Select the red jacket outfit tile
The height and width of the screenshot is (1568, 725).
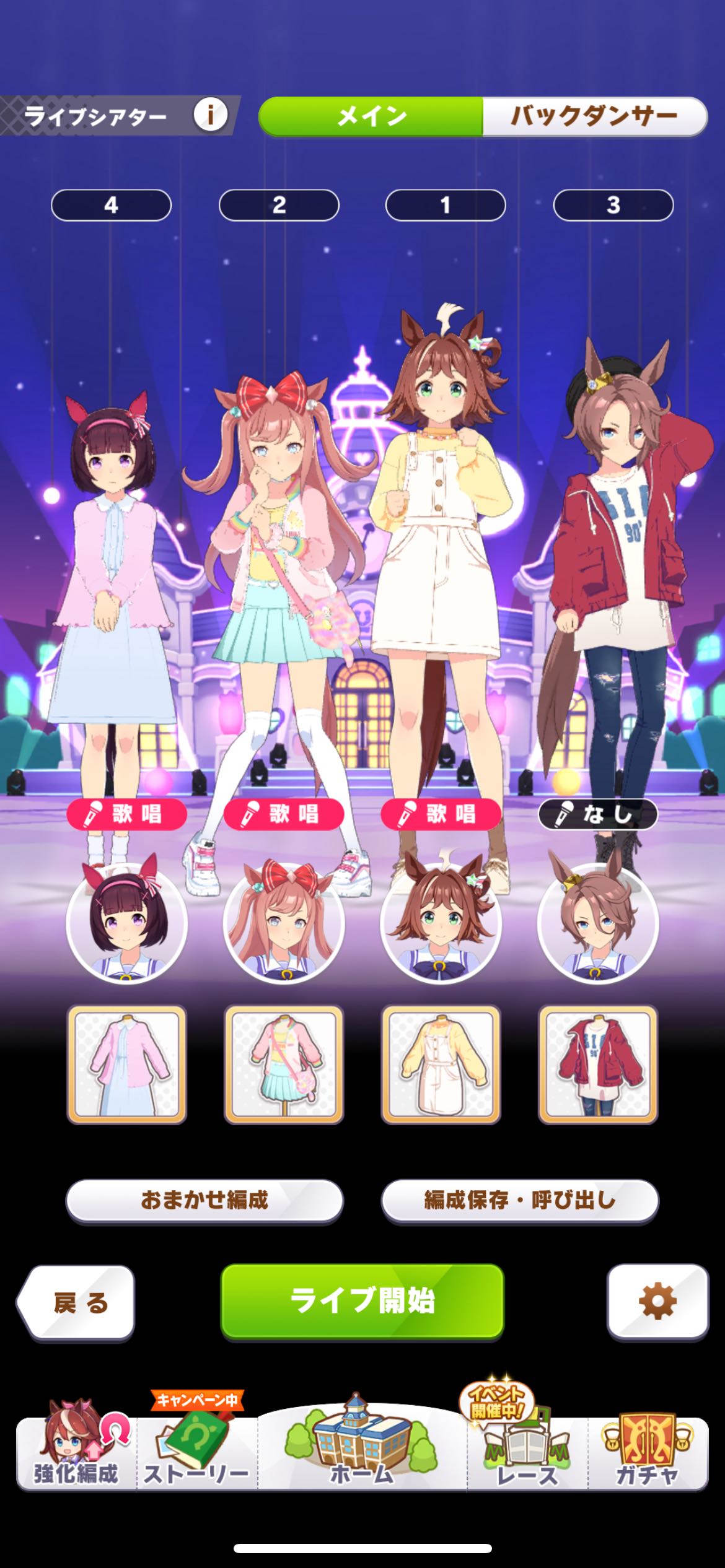[x=598, y=1064]
